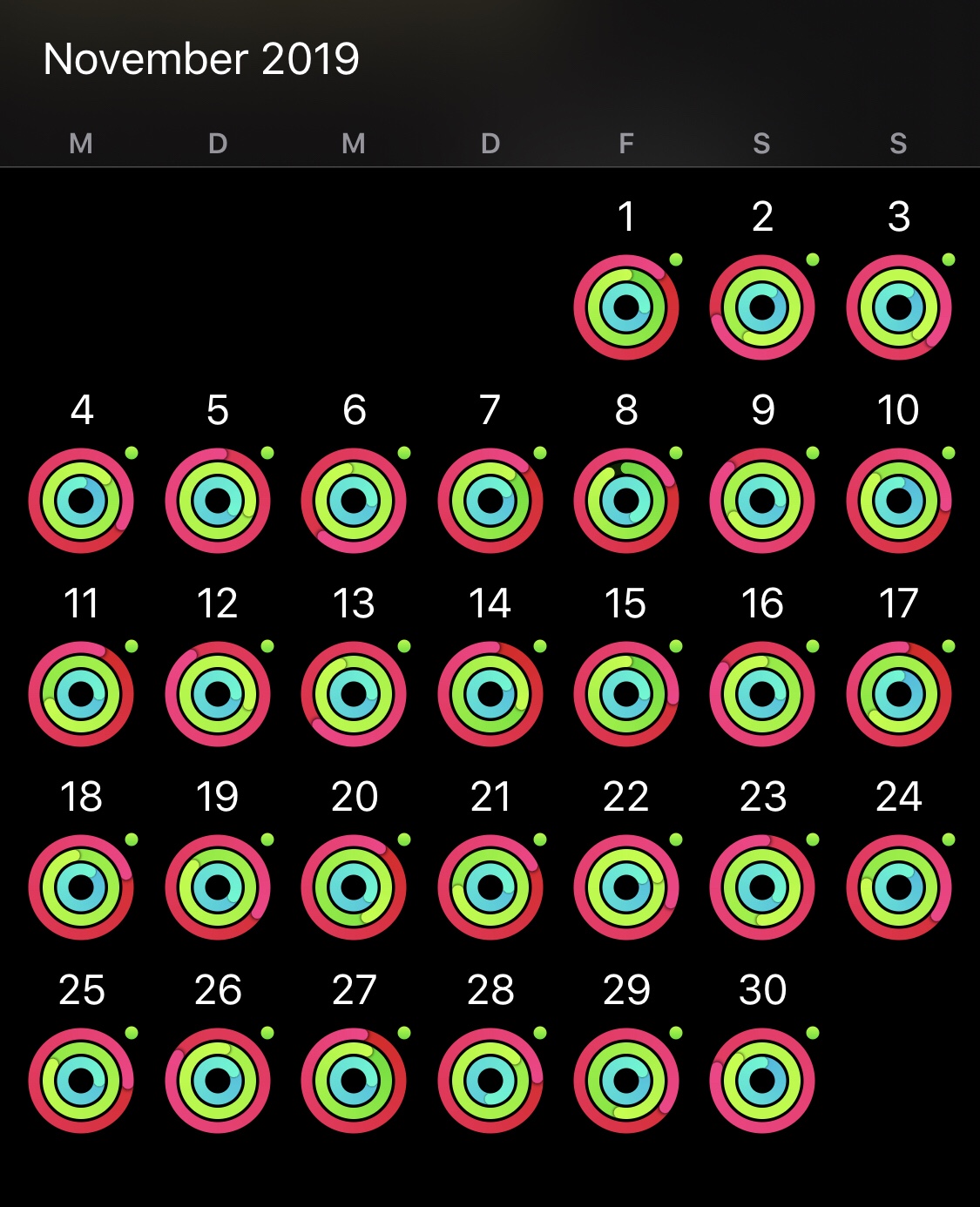
Task: Open November 22 activity rings
Action: click(626, 887)
